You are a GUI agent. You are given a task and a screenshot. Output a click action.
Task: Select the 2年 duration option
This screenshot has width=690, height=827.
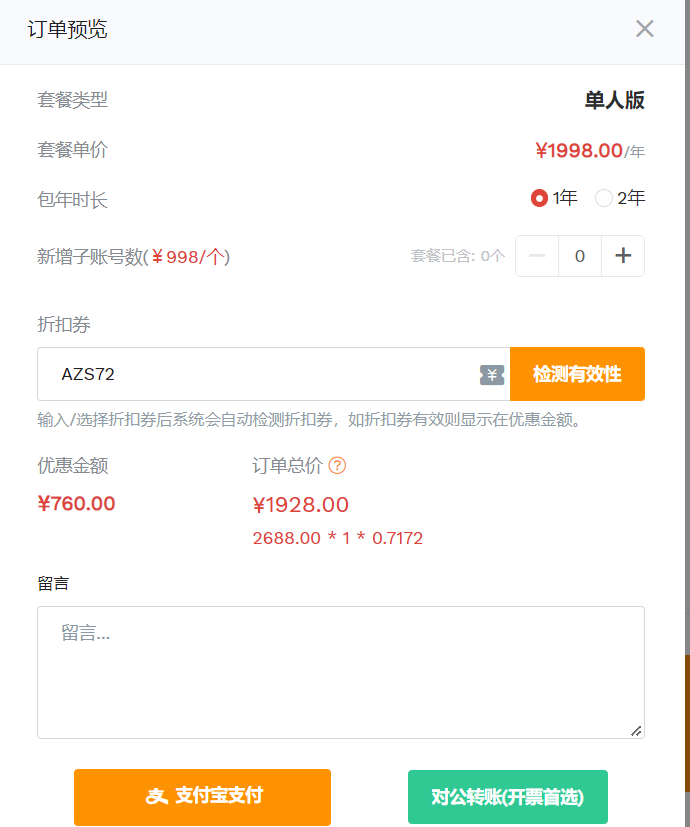pyautogui.click(x=604, y=198)
